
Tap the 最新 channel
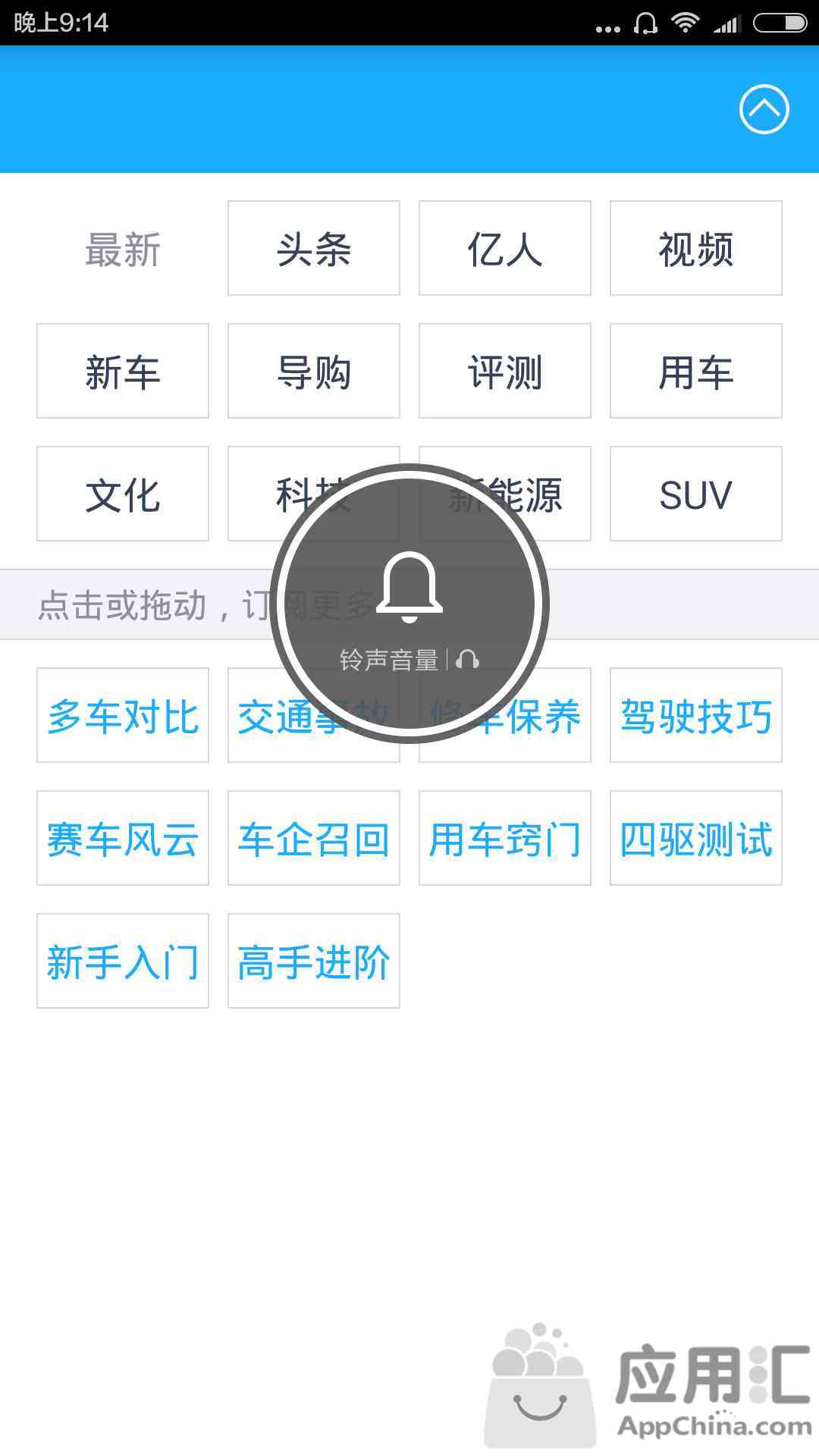(x=123, y=249)
